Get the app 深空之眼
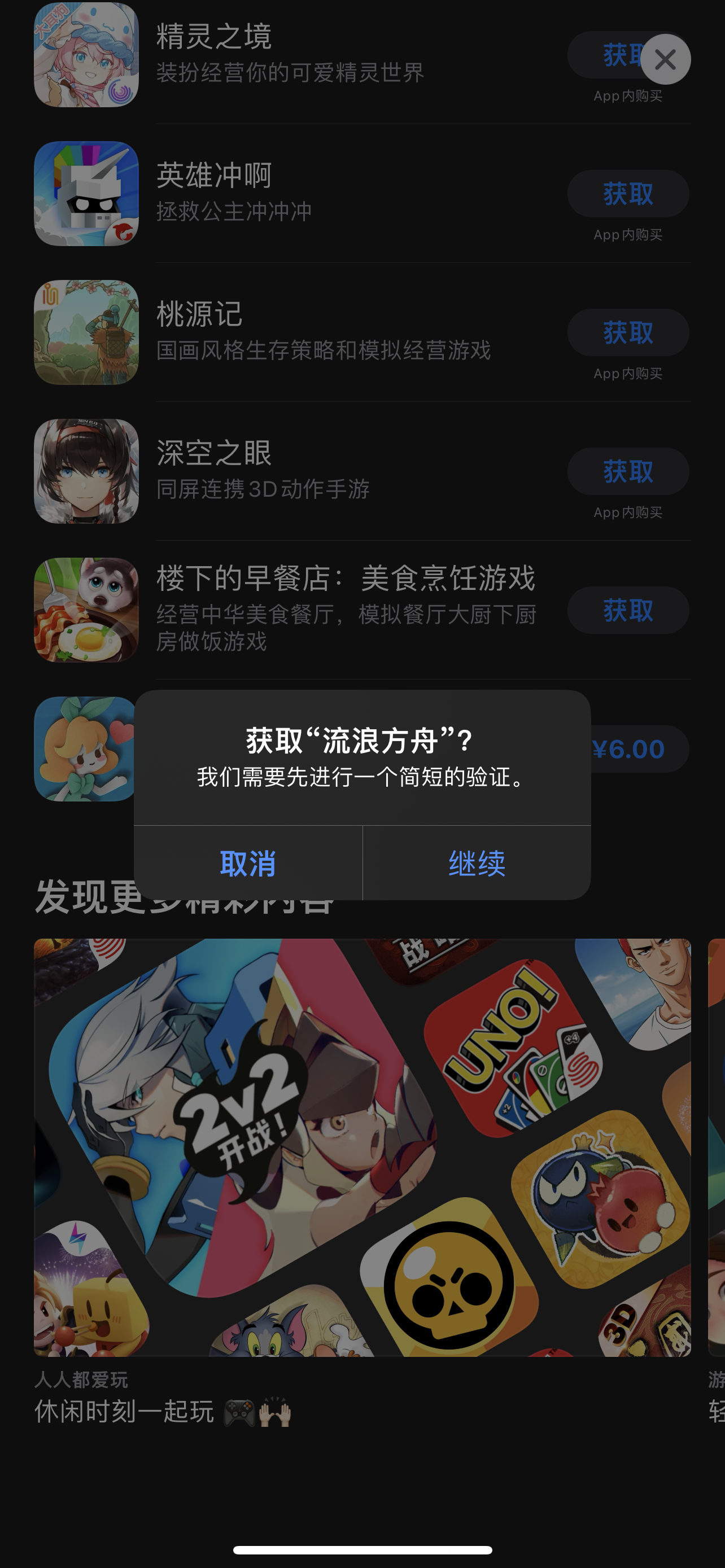 628,471
